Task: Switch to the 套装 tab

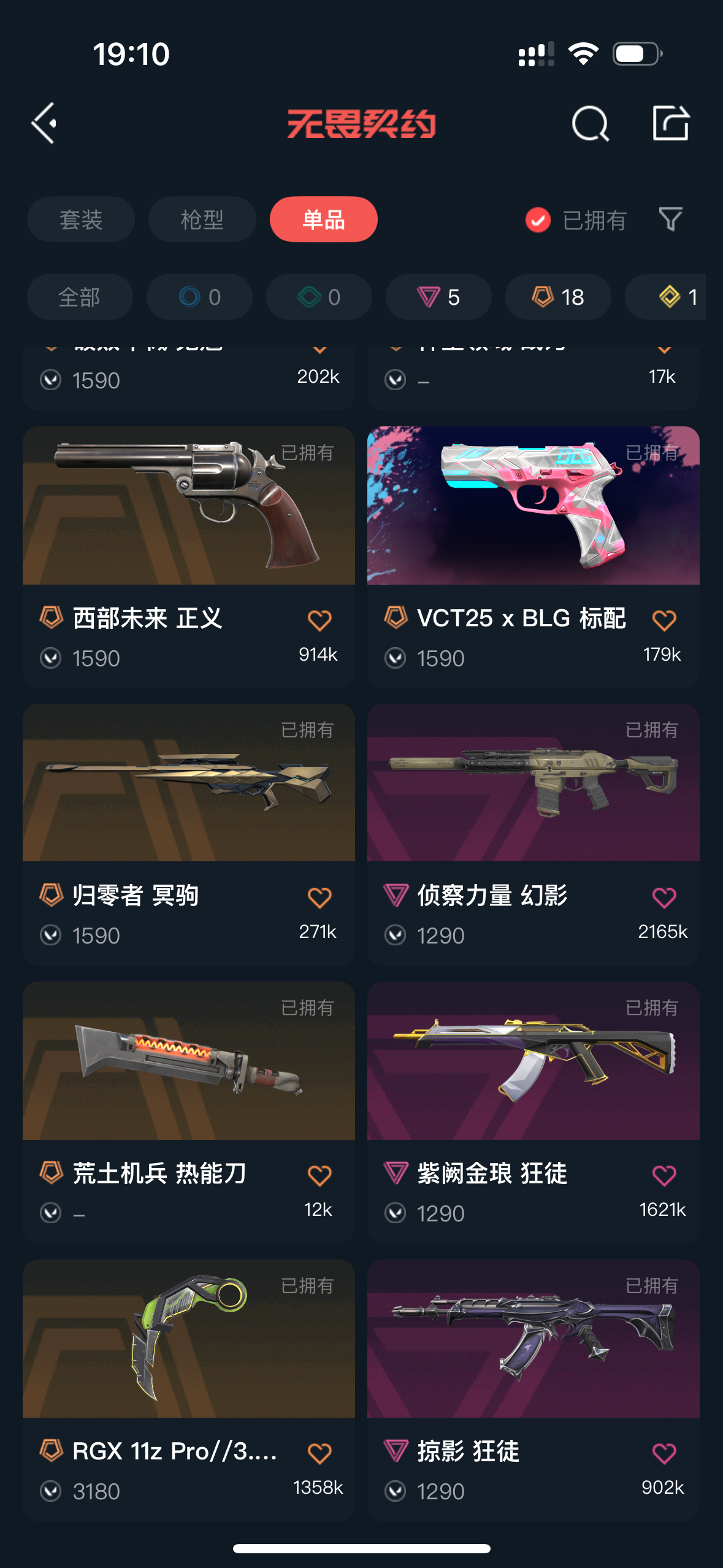Action: tap(80, 220)
